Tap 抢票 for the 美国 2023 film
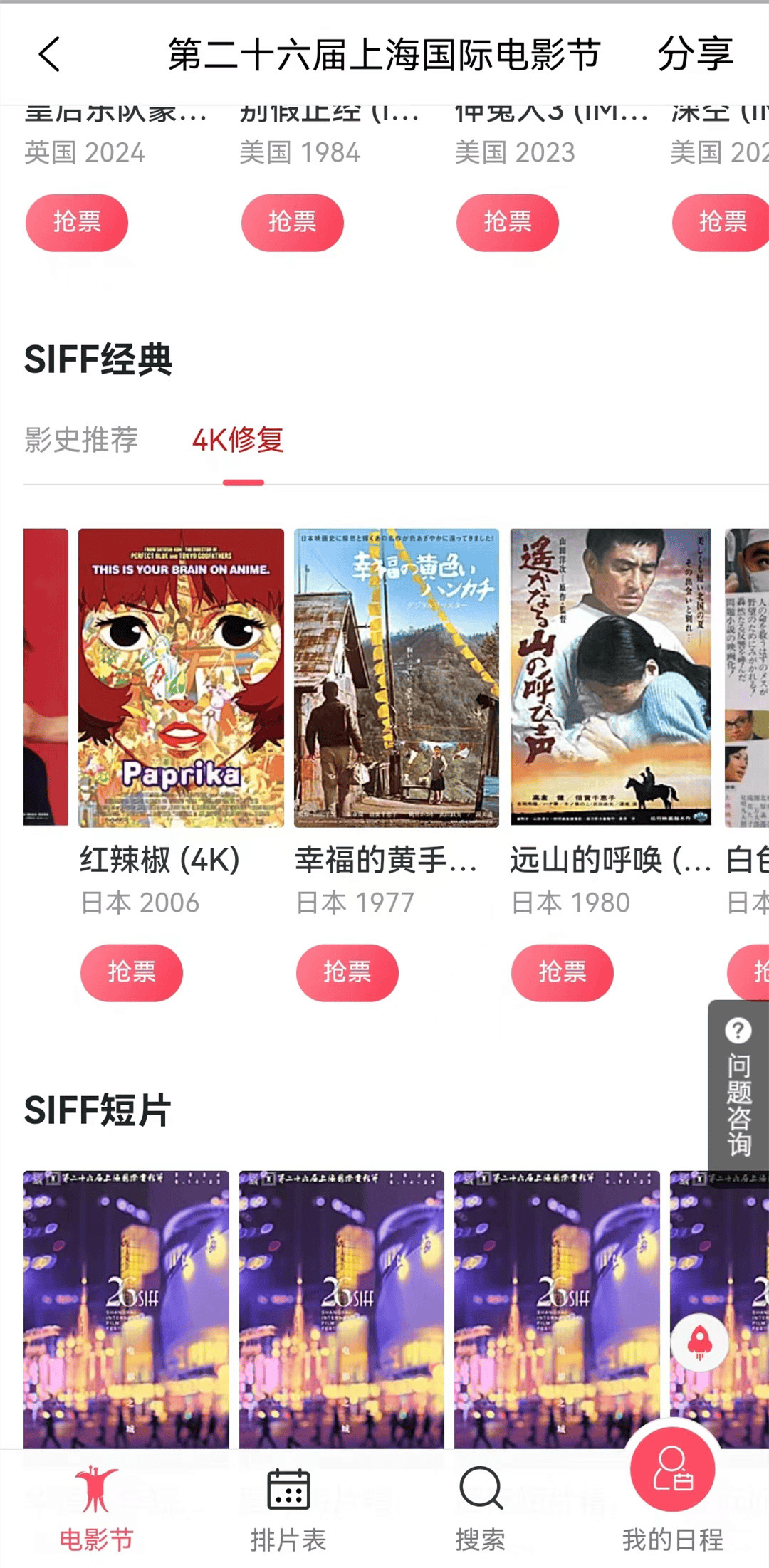Viewport: 769px width, 1568px height. click(508, 222)
